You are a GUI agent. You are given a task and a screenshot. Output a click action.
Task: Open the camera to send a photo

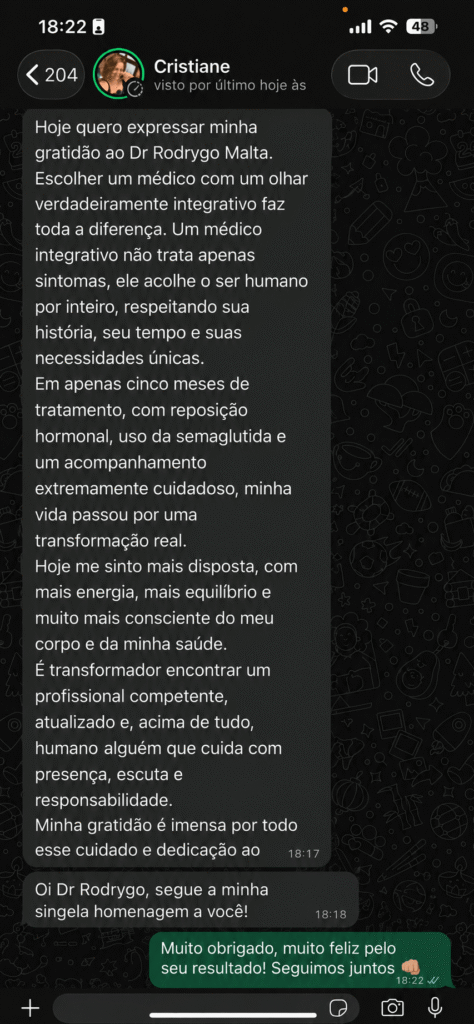point(392,1007)
